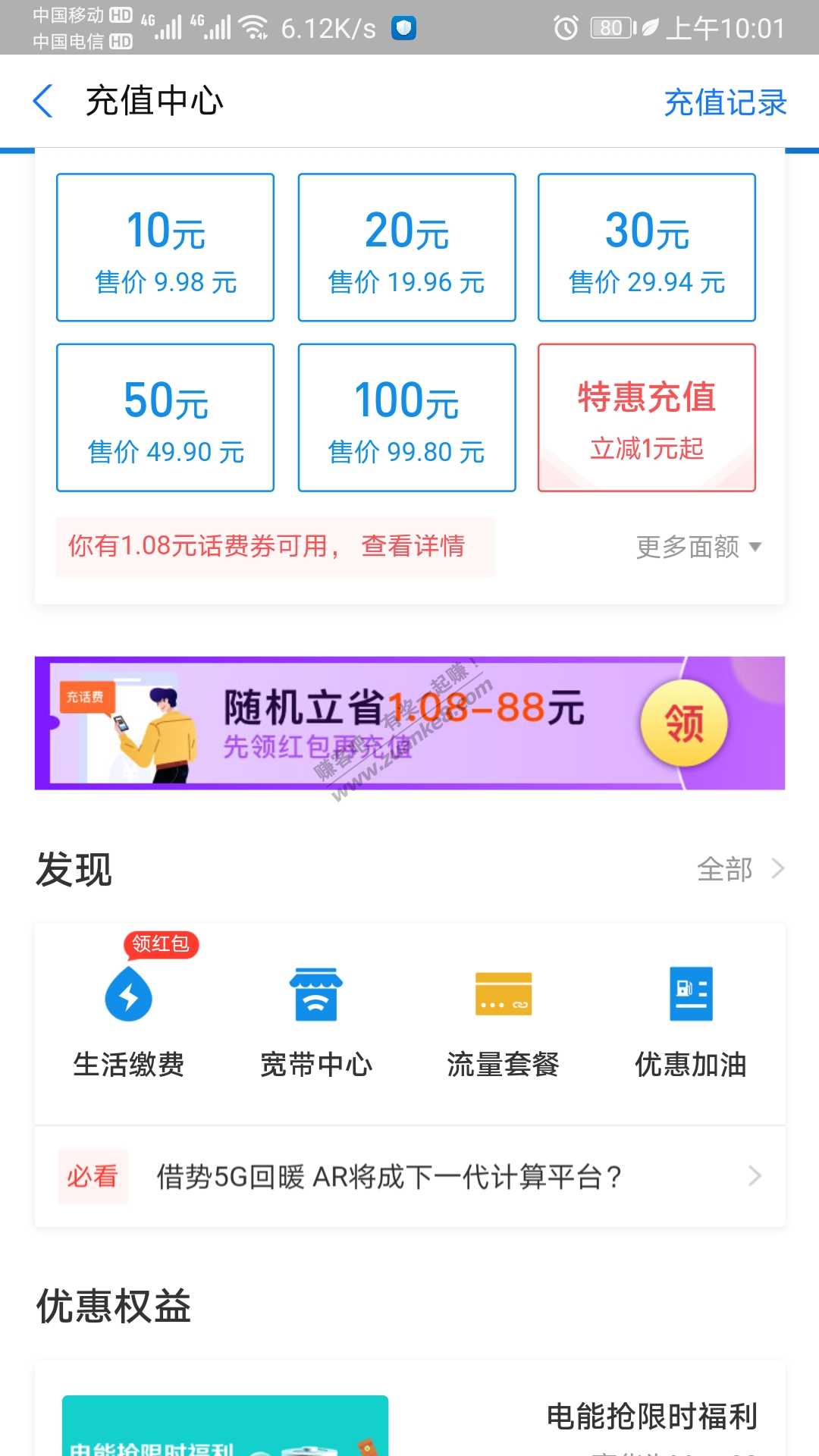Tap 领 to claim the red packet

tap(684, 723)
